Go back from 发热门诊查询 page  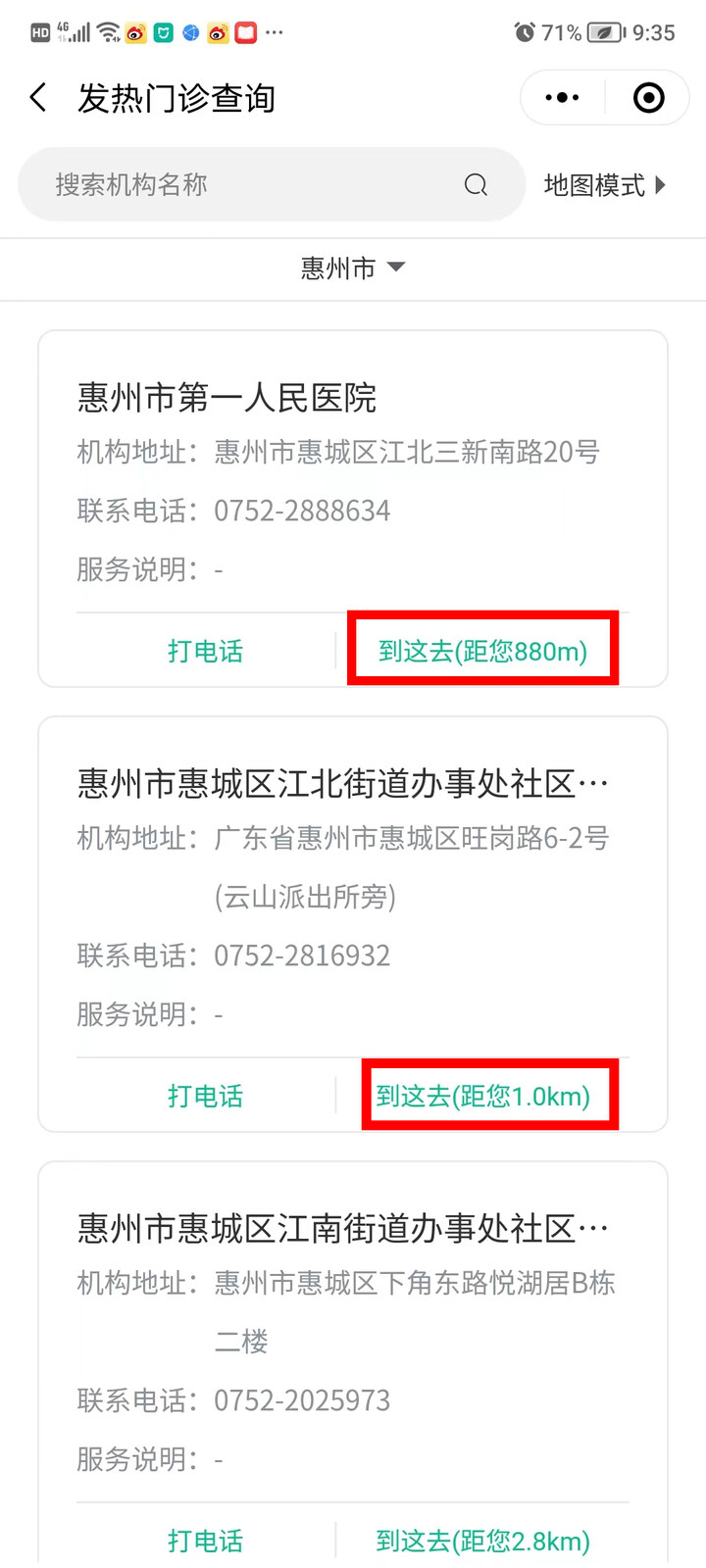tap(38, 97)
